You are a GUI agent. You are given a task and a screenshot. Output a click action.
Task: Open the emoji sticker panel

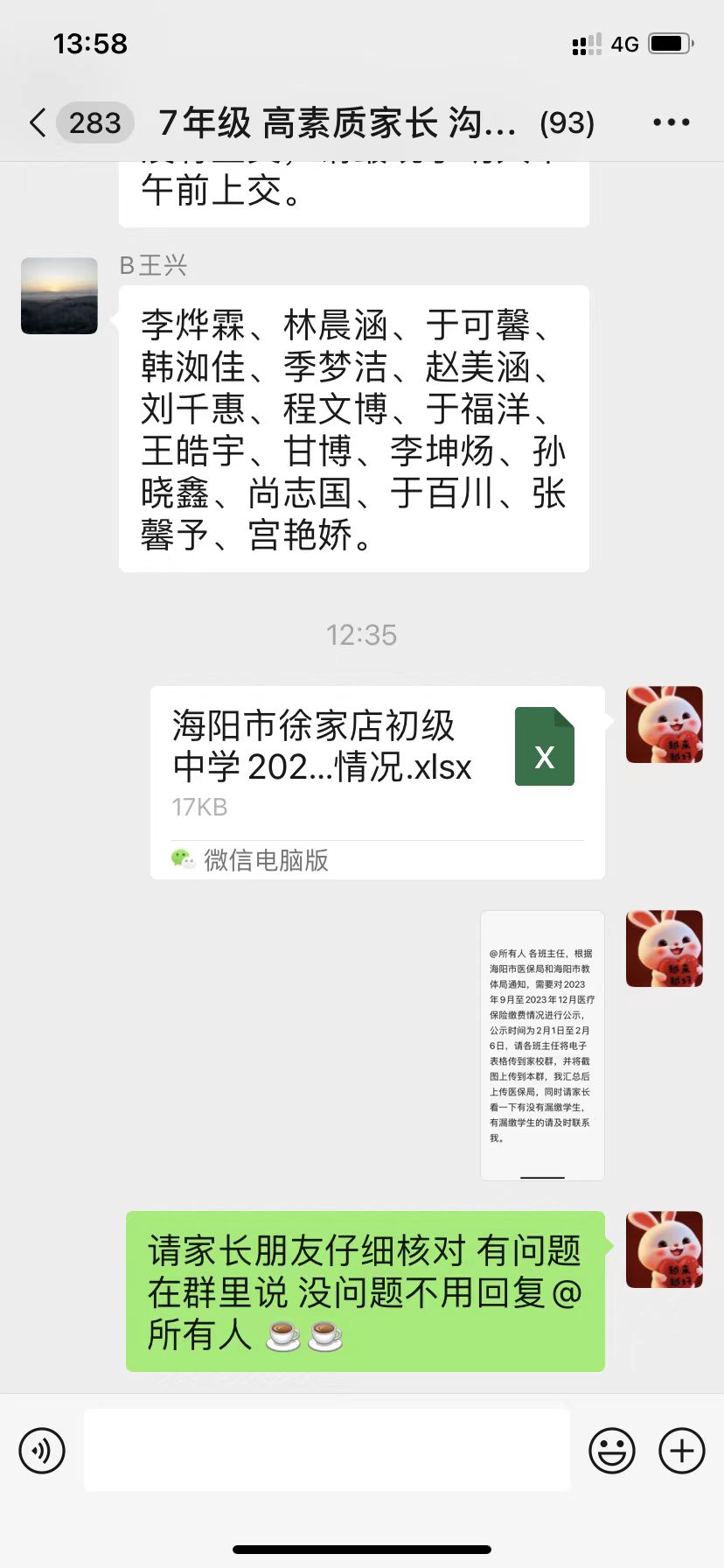(612, 1450)
